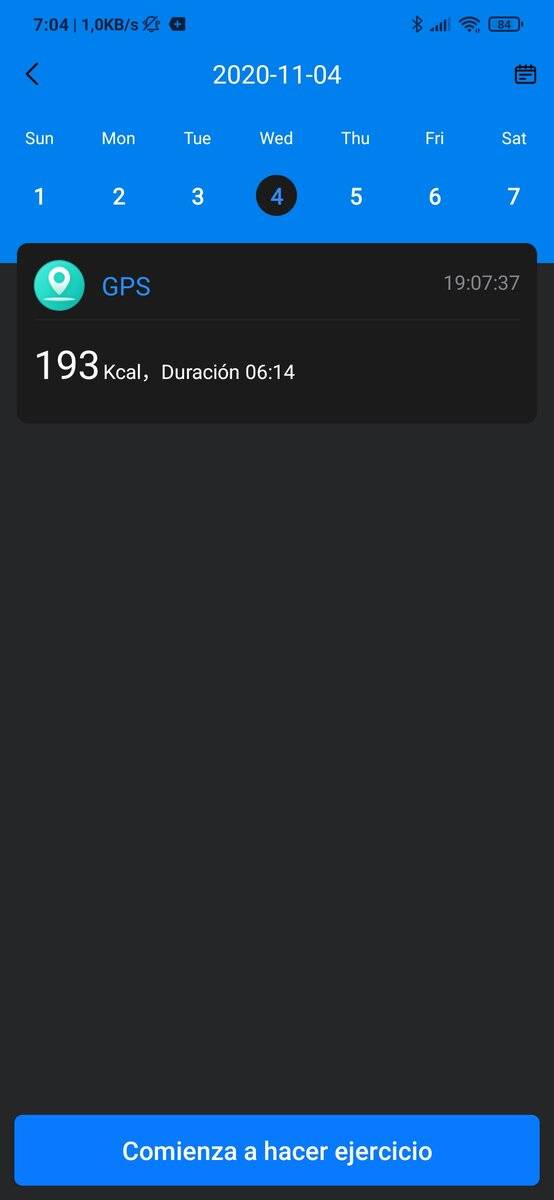Screen dimensions: 554x1200
Task: Switch to Thursday the 5th
Action: tap(355, 196)
